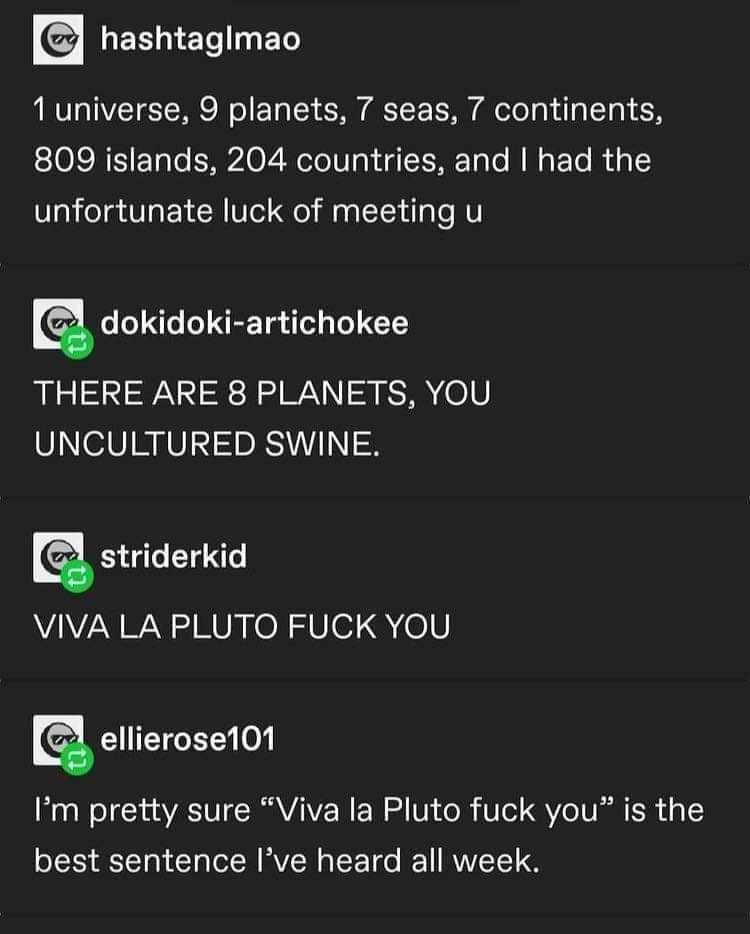Open striderkid's blog

(x=172, y=556)
